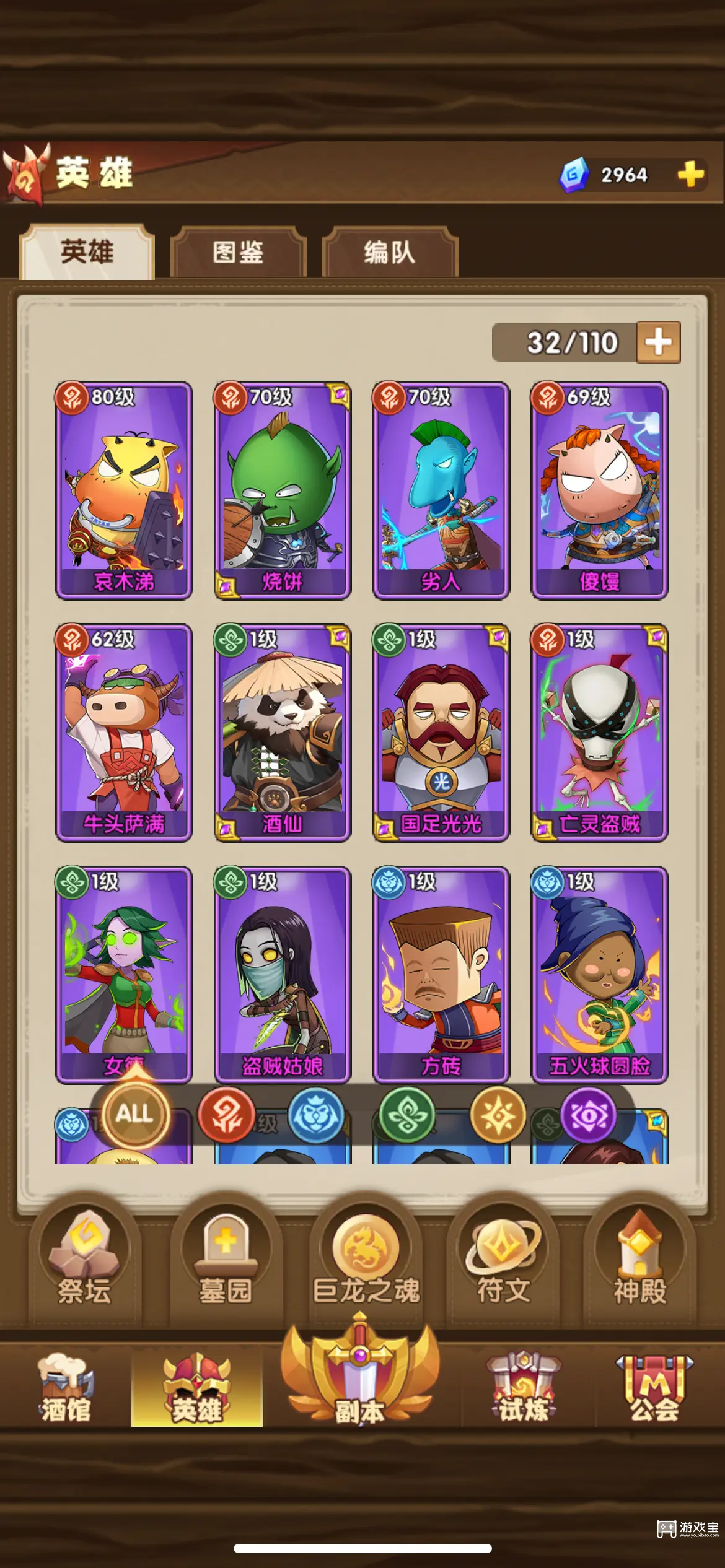Viewport: 725px width, 1568px height.
Task: View the 牛头萨满 hero
Action: click(x=124, y=733)
